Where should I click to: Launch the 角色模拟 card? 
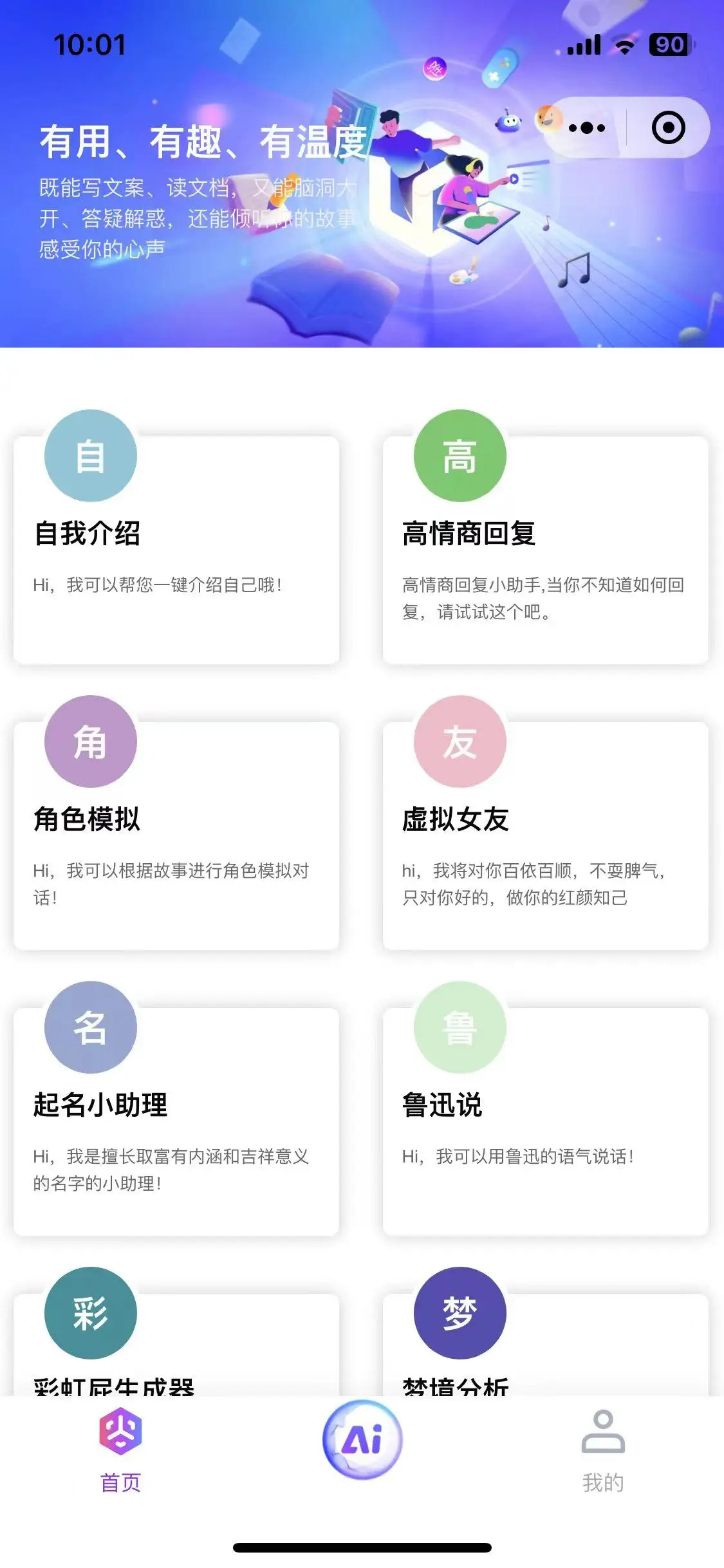coord(176,835)
